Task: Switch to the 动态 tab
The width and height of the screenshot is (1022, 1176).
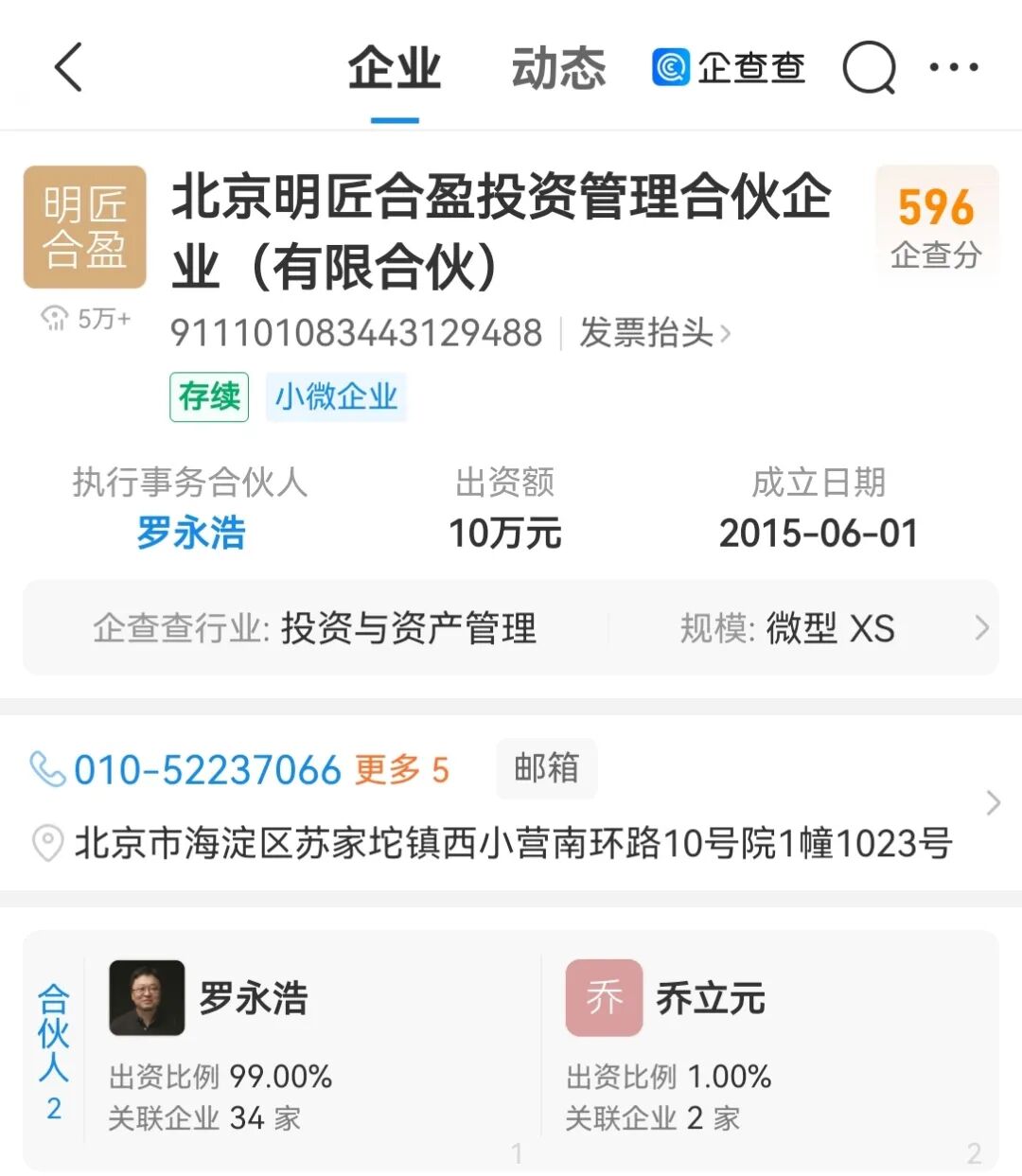Action: point(557,67)
